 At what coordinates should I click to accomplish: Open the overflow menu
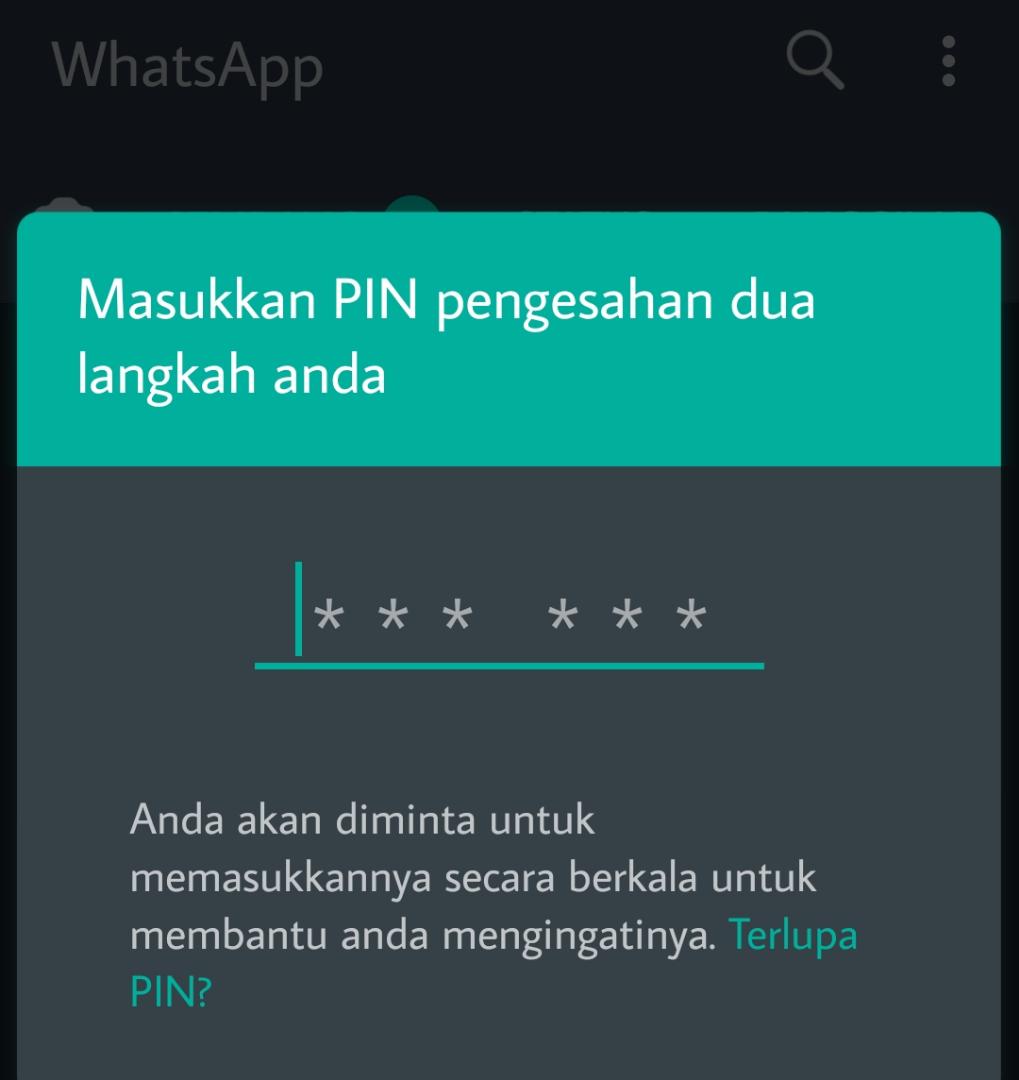click(947, 62)
